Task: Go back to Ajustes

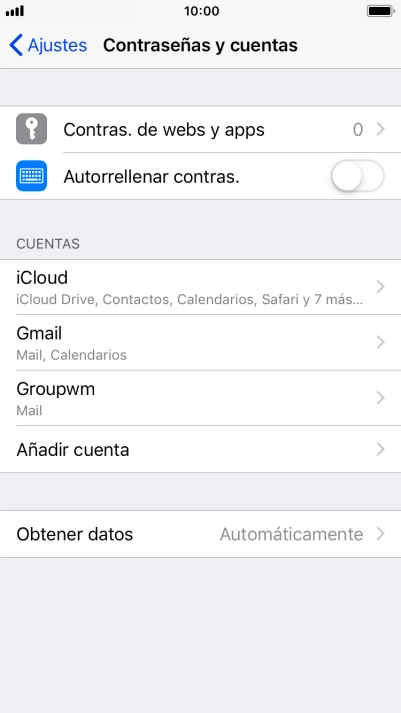Action: click(48, 45)
